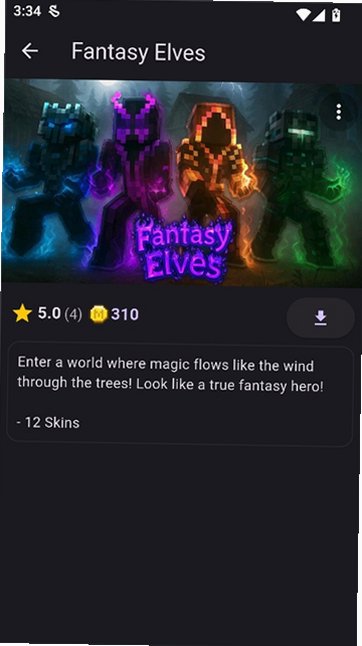The height and width of the screenshot is (646, 362).
Task: Open the three-dot overflow menu
Action: tap(338, 112)
